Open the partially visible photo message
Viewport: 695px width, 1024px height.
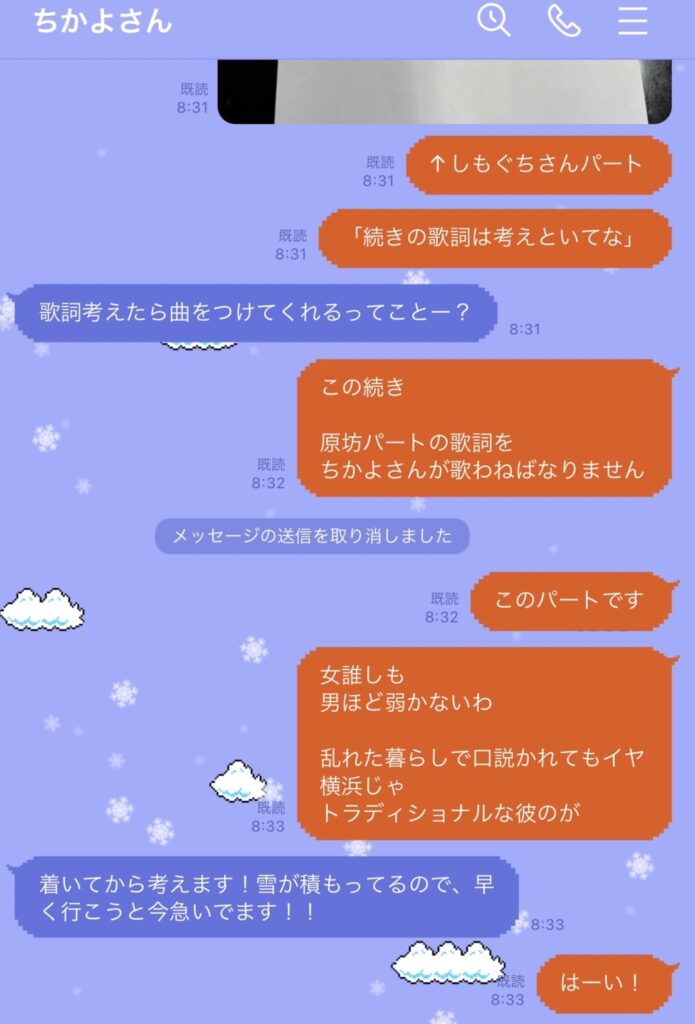coord(444,92)
